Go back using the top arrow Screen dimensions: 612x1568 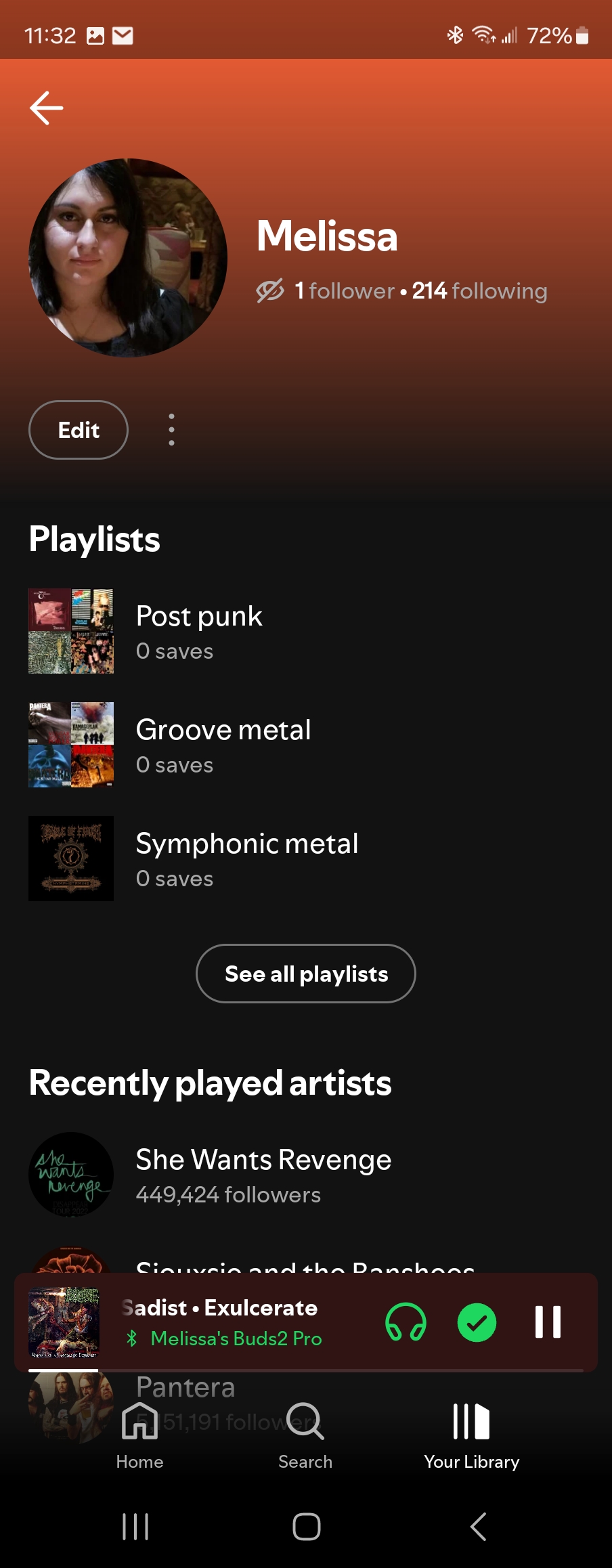47,108
